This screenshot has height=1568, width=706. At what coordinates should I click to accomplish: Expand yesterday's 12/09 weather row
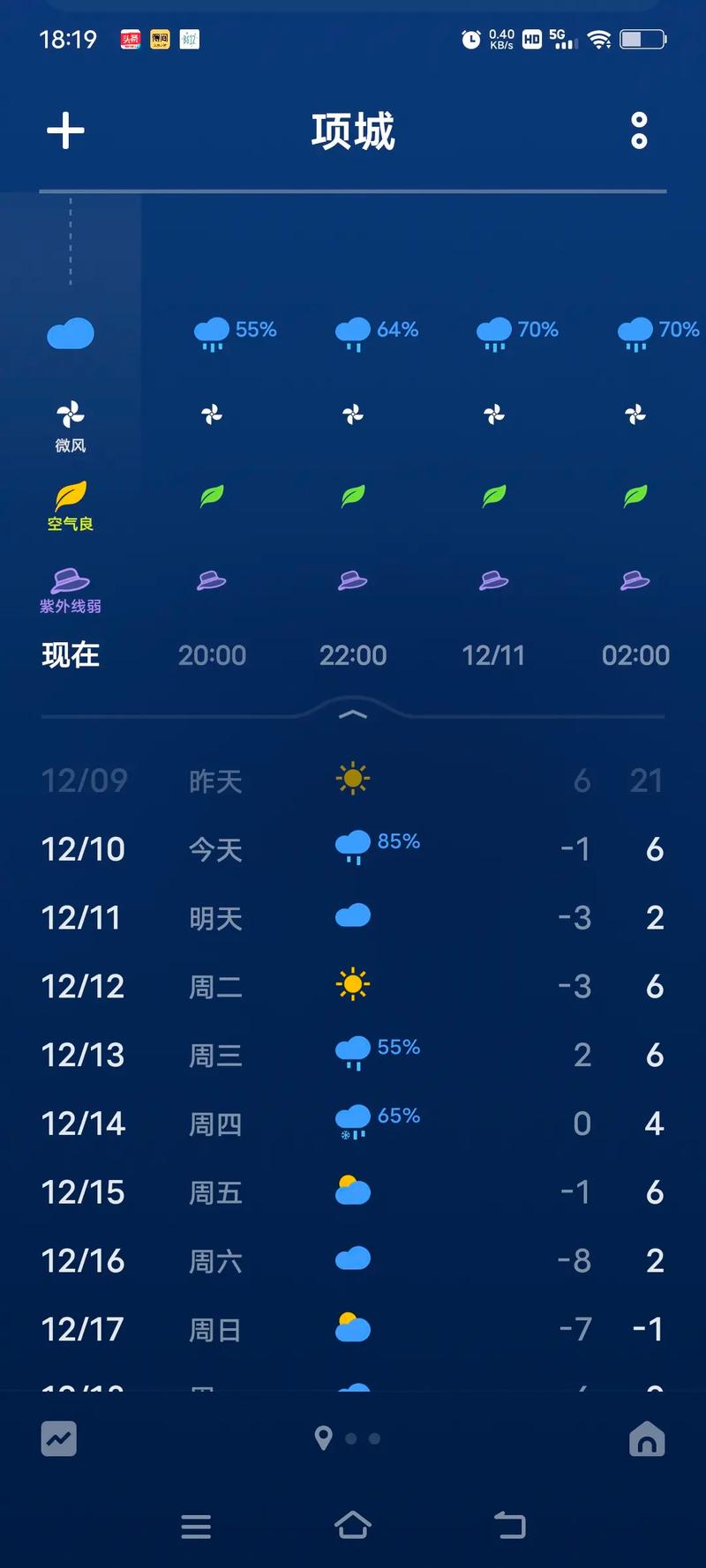coord(353,780)
